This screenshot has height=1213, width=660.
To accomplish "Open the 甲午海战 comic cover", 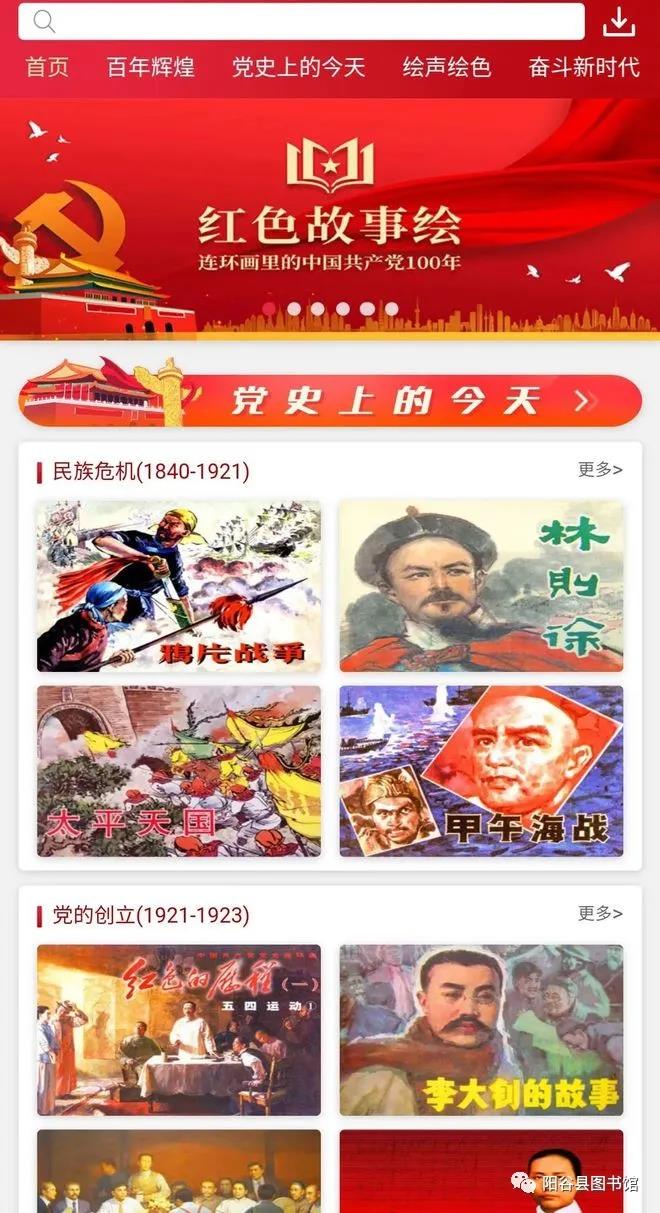I will tap(481, 771).
